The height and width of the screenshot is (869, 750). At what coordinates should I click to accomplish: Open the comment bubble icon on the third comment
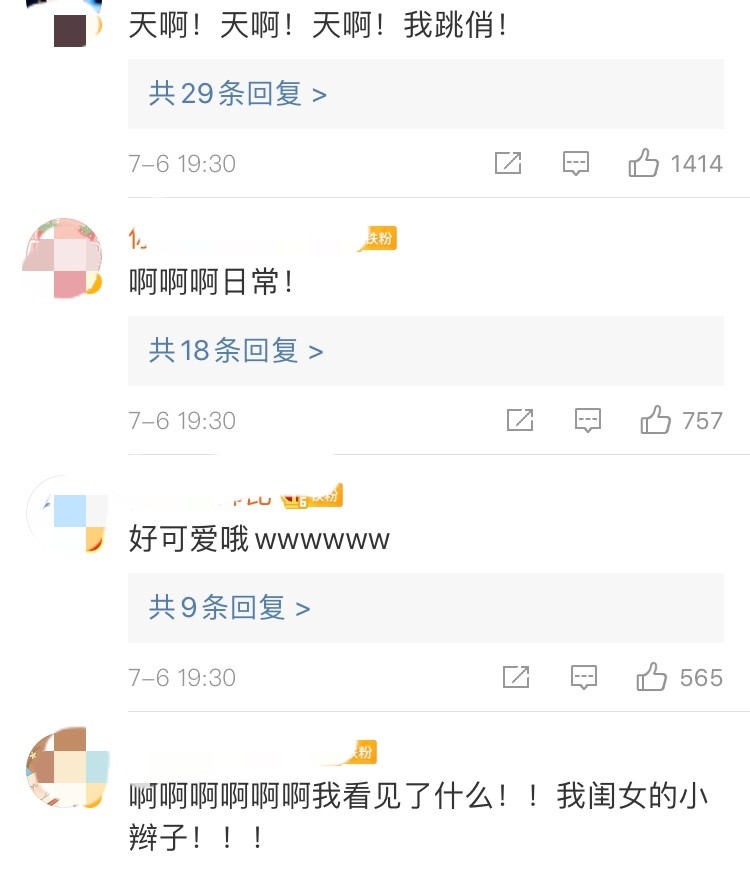(x=583, y=677)
